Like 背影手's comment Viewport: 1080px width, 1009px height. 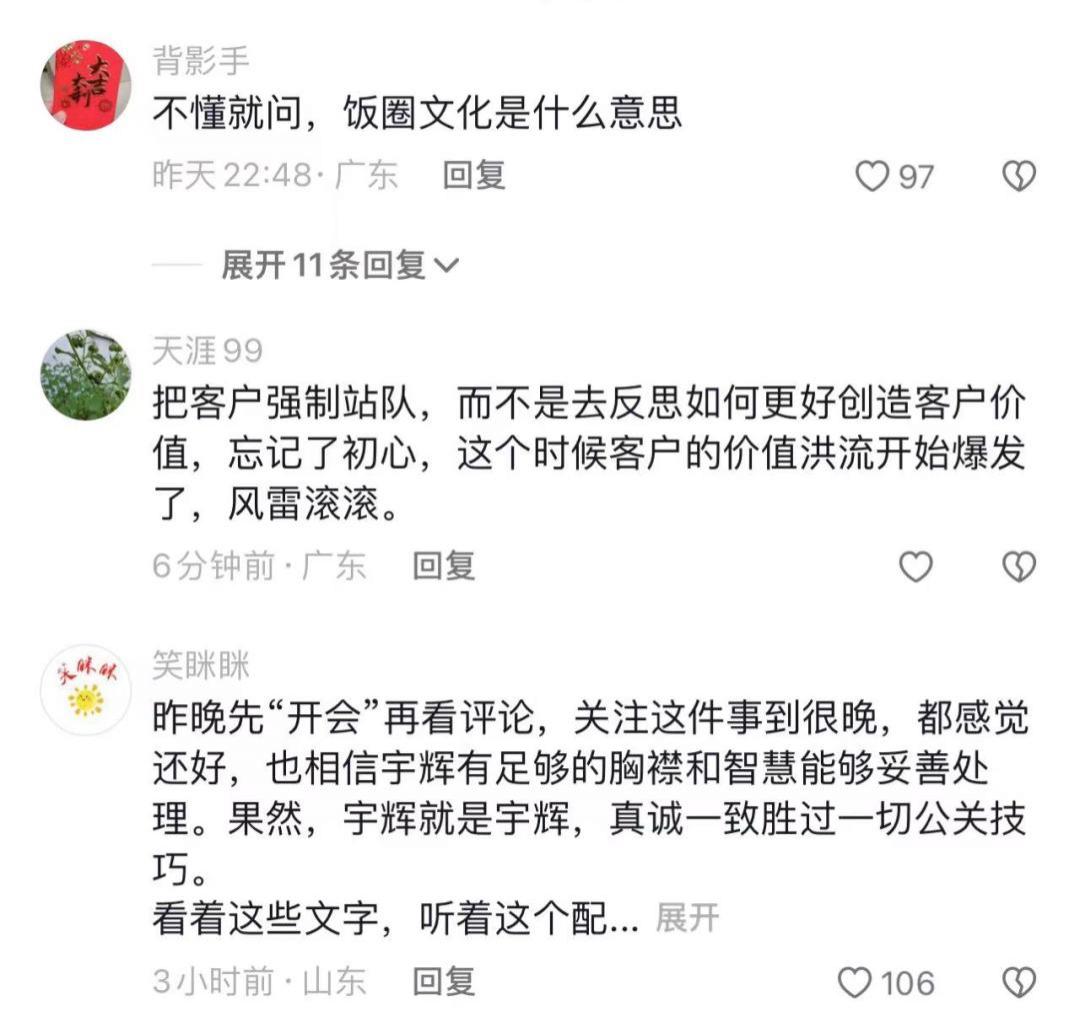pos(873,177)
